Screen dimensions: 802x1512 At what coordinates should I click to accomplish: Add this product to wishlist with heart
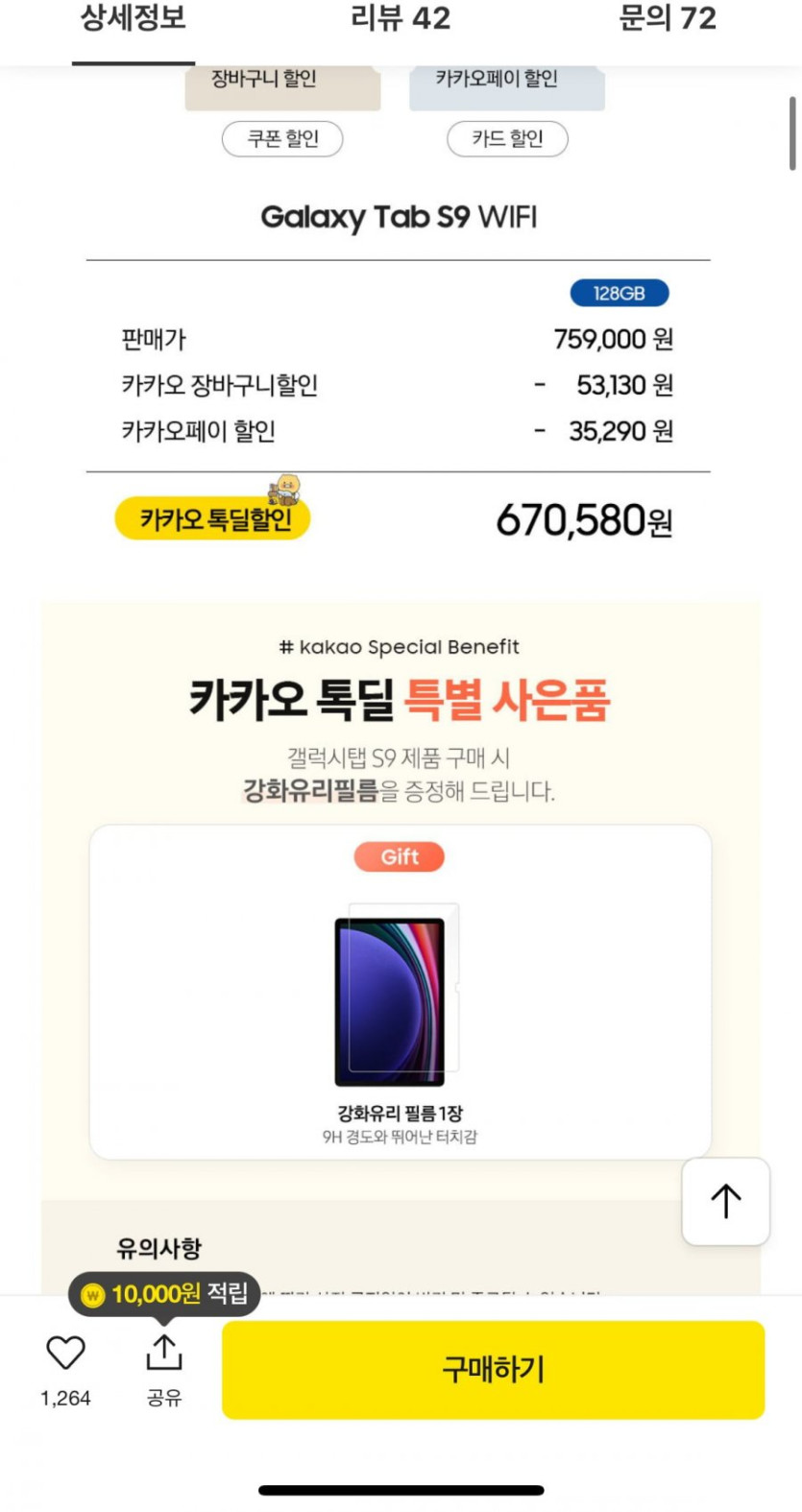[66, 1354]
